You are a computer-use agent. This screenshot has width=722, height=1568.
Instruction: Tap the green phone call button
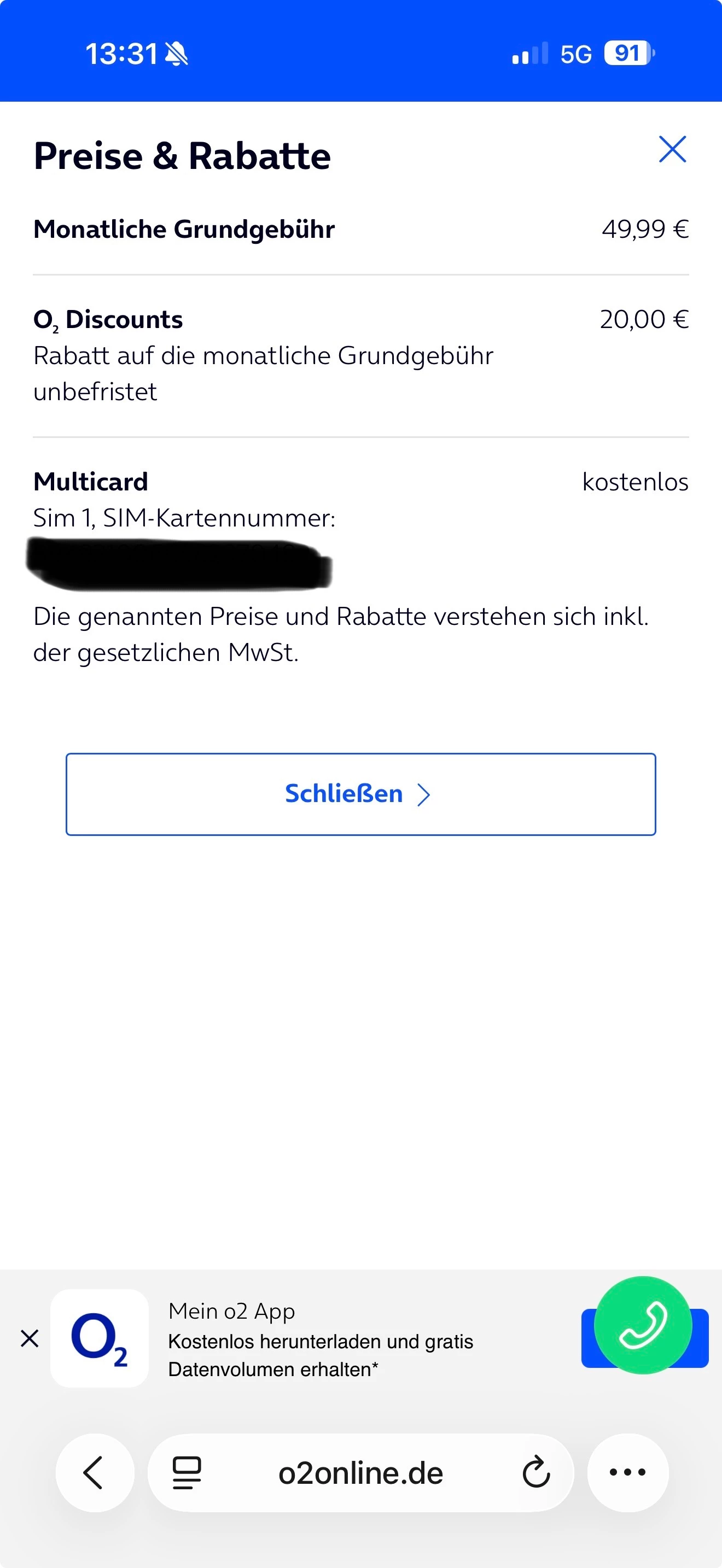(x=642, y=1325)
